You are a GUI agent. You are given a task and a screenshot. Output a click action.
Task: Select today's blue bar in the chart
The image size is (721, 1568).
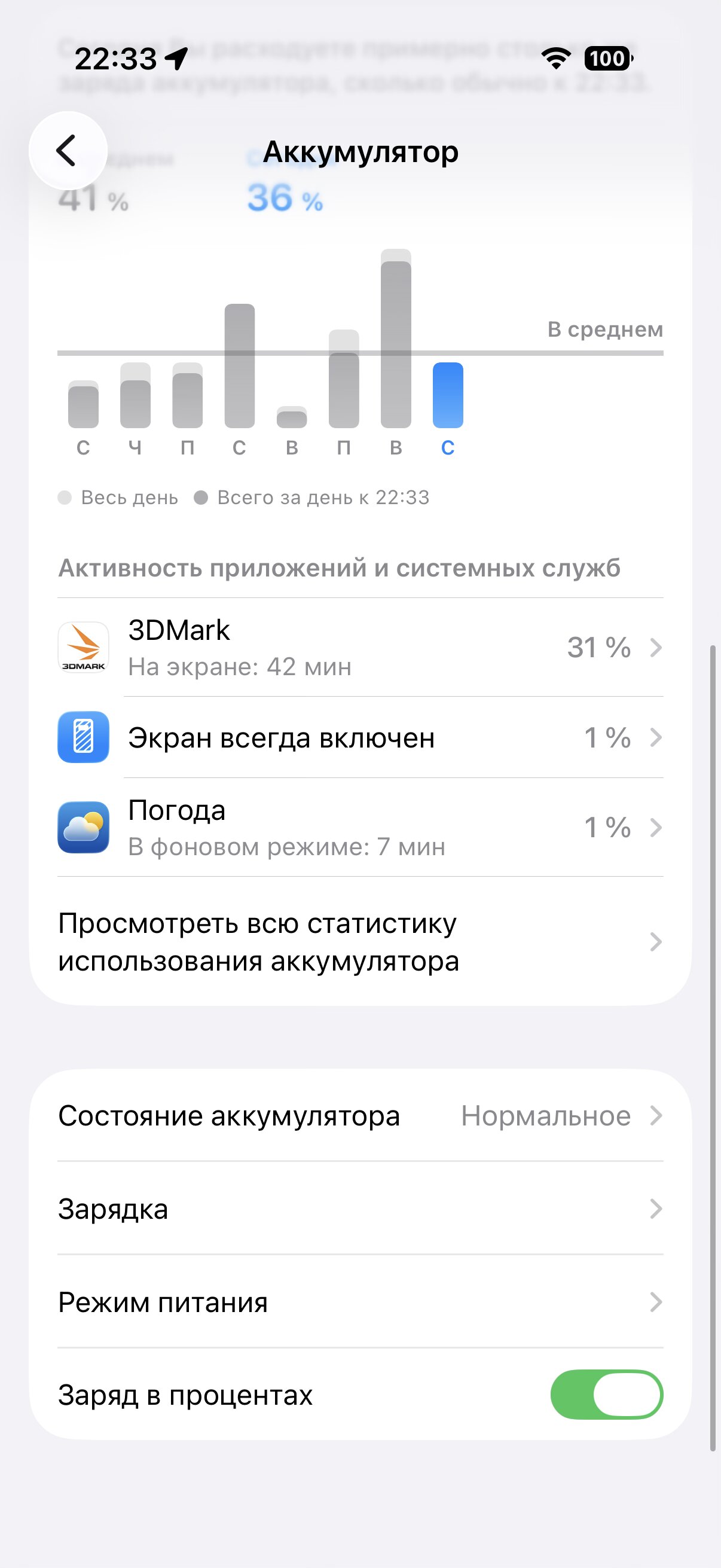click(x=448, y=396)
